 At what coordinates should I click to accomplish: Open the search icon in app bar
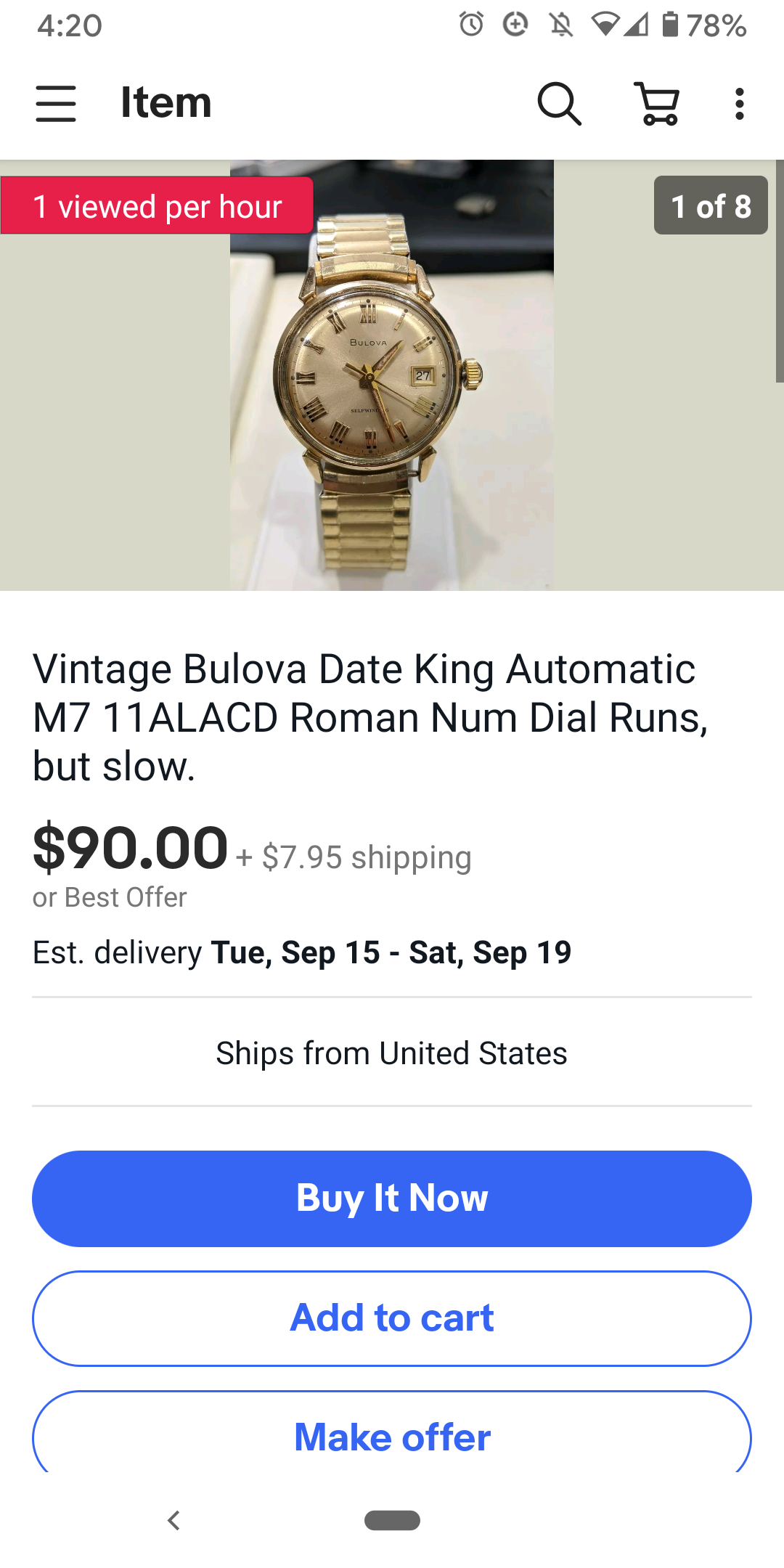pos(559,103)
